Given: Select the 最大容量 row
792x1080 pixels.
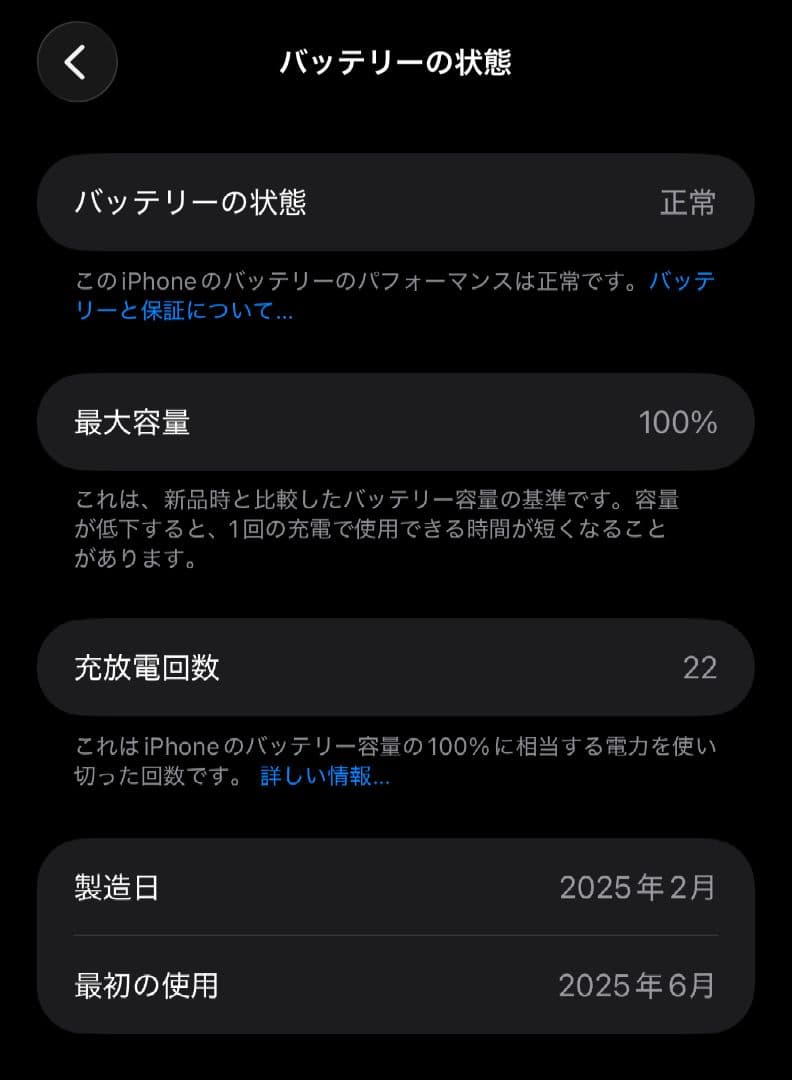Looking at the screenshot, I should click(396, 421).
